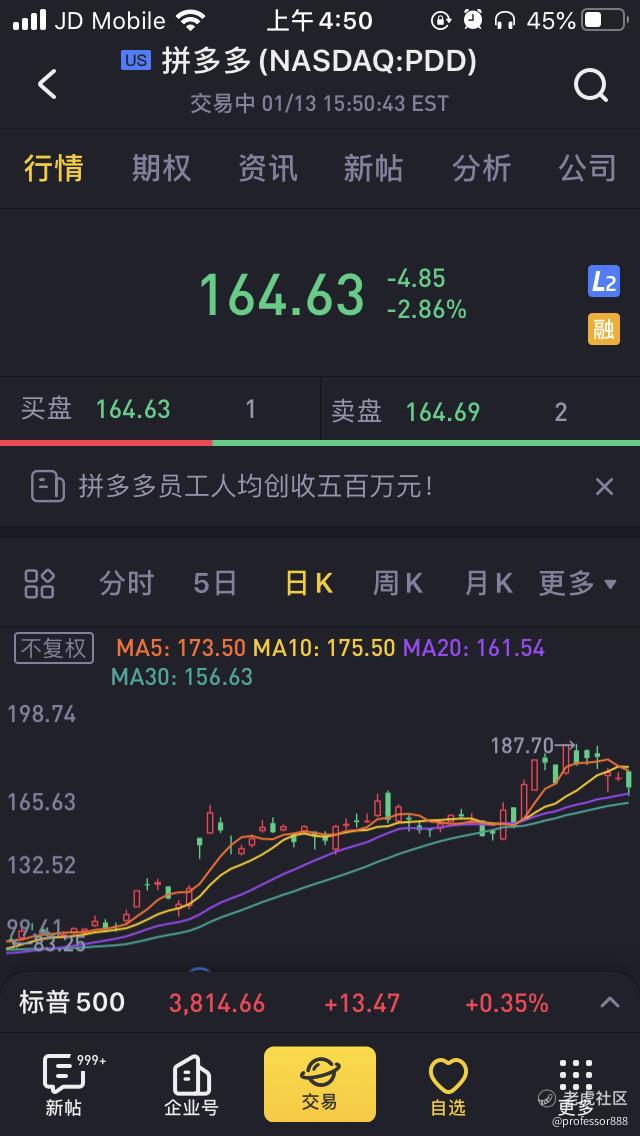Switch to the 期权 tab
Viewport: 640px width, 1136px height.
(x=161, y=168)
